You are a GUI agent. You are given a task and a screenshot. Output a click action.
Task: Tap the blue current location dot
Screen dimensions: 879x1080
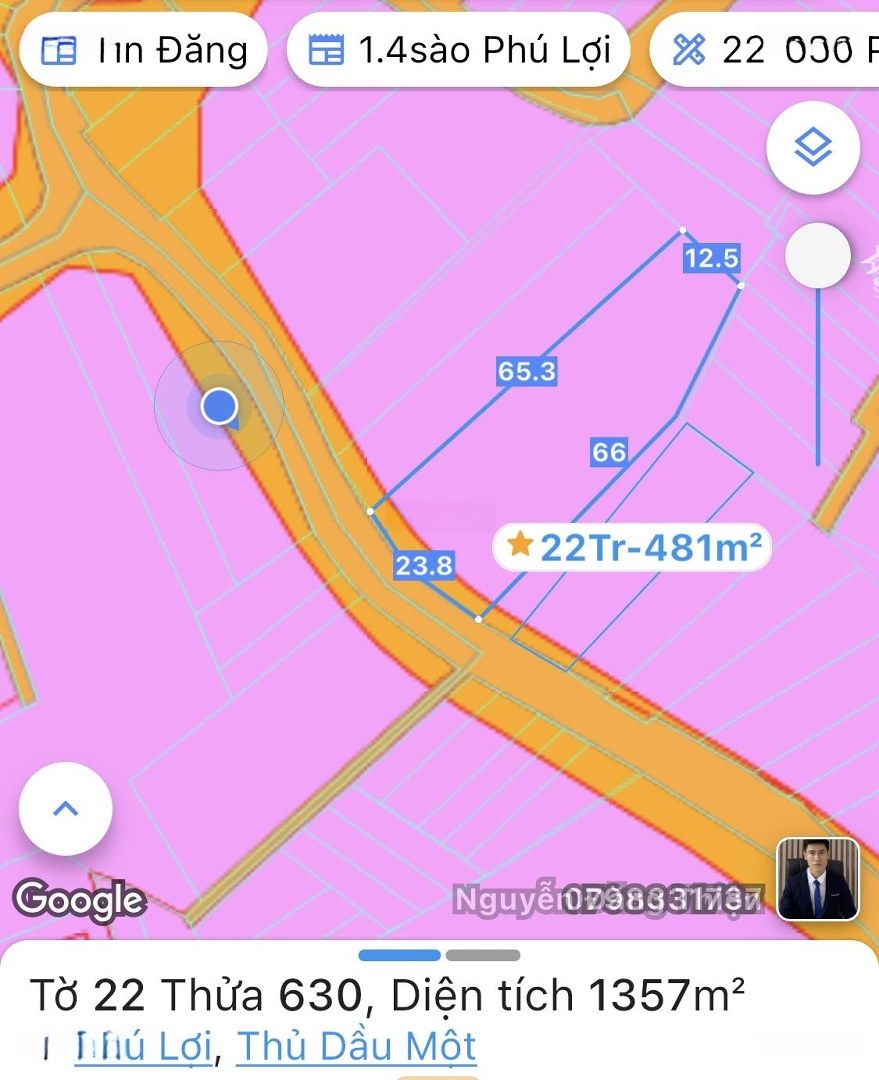tap(219, 405)
